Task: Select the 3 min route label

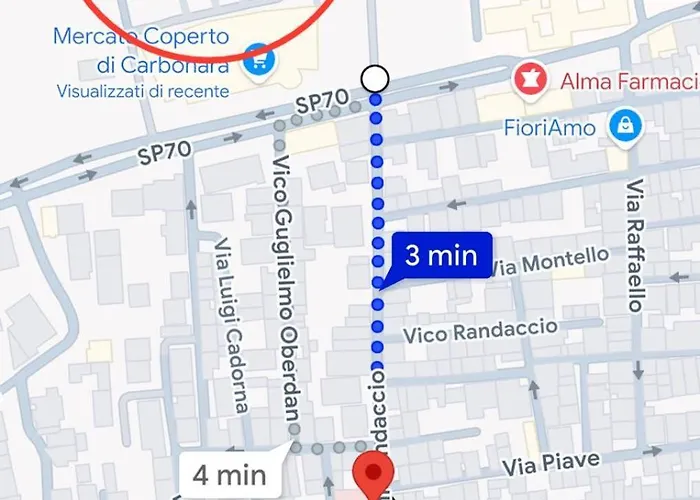Action: coord(441,255)
